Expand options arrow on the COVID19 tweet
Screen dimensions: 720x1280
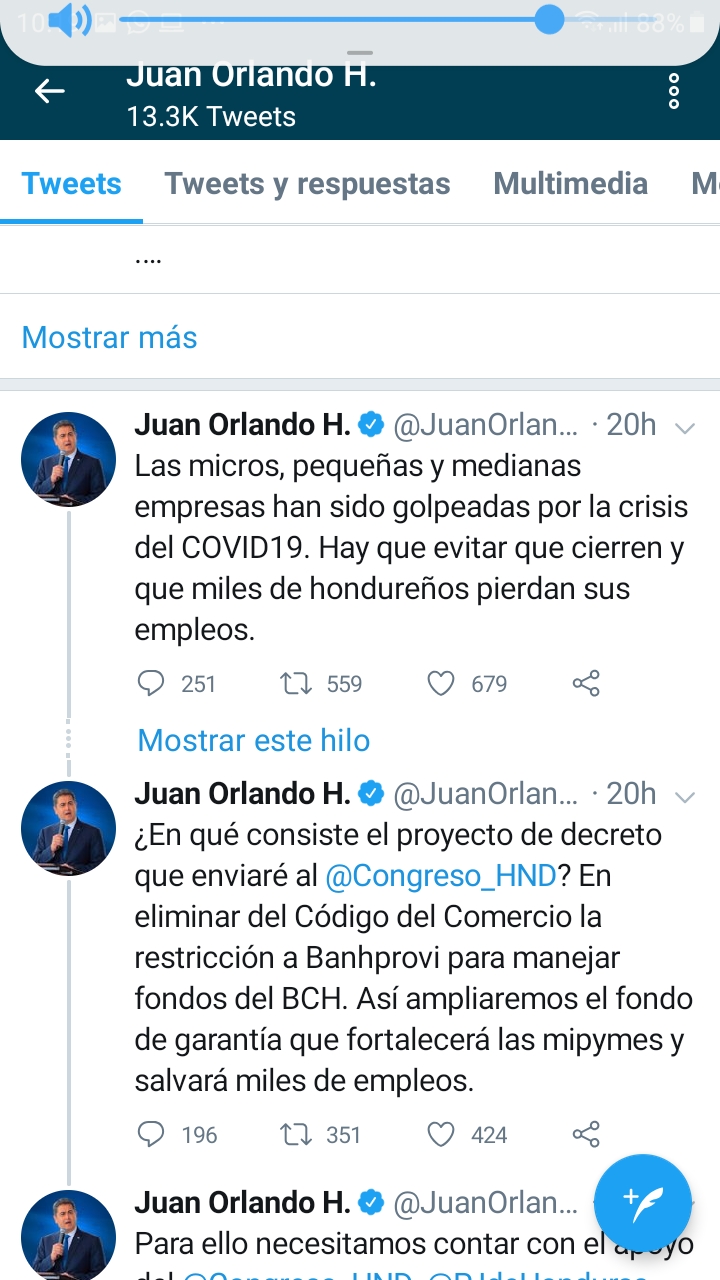click(685, 428)
